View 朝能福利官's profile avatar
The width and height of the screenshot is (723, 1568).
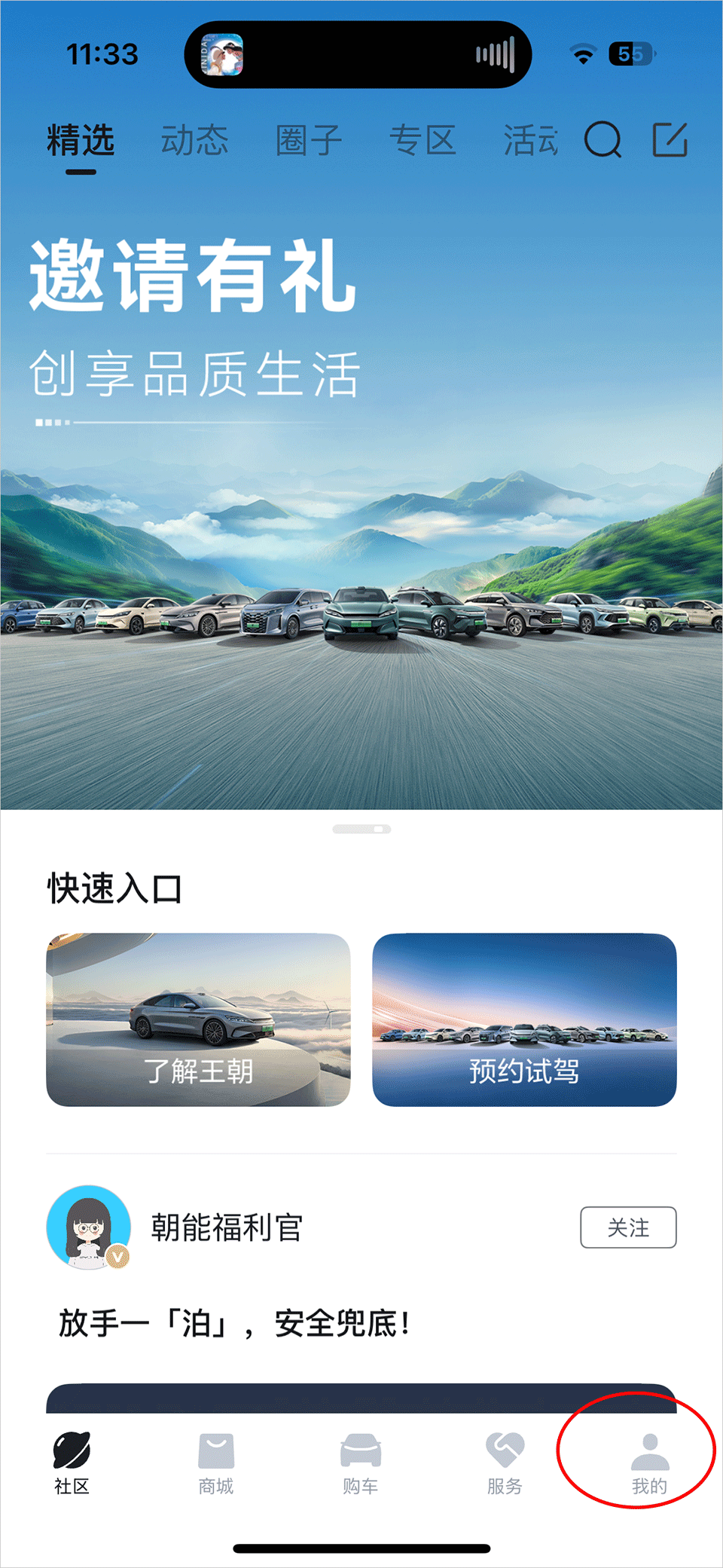pyautogui.click(x=89, y=1227)
